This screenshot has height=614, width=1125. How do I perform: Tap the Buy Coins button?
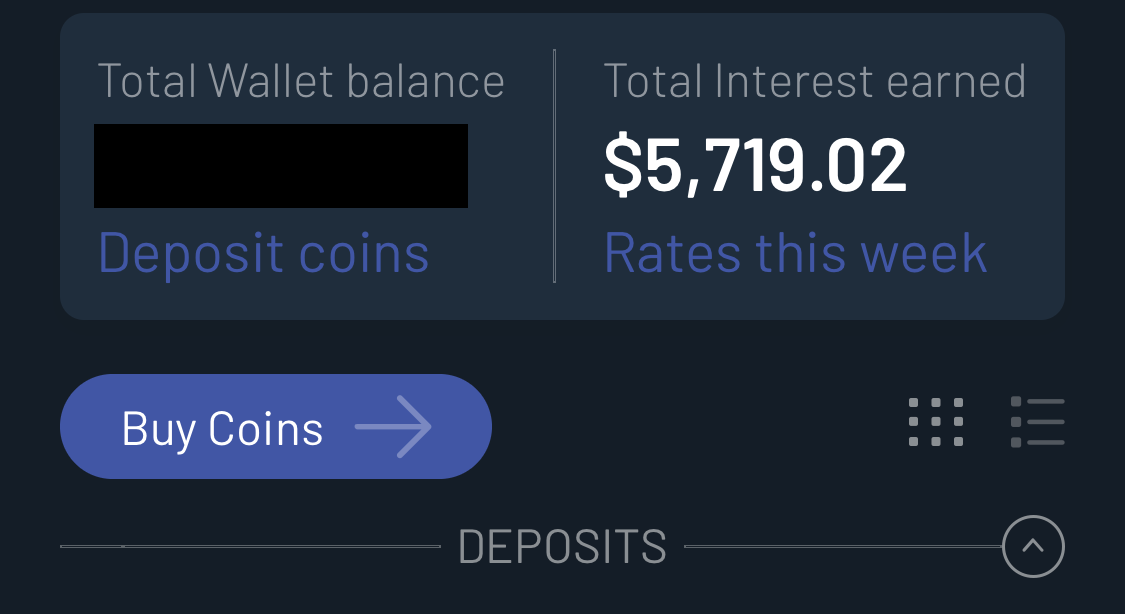pos(276,427)
